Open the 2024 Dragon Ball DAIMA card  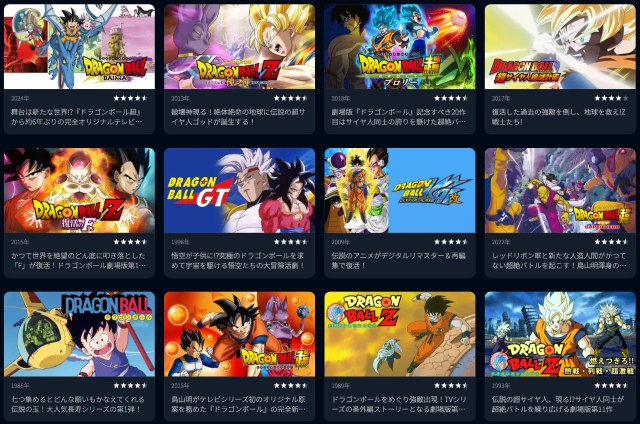pos(79,47)
